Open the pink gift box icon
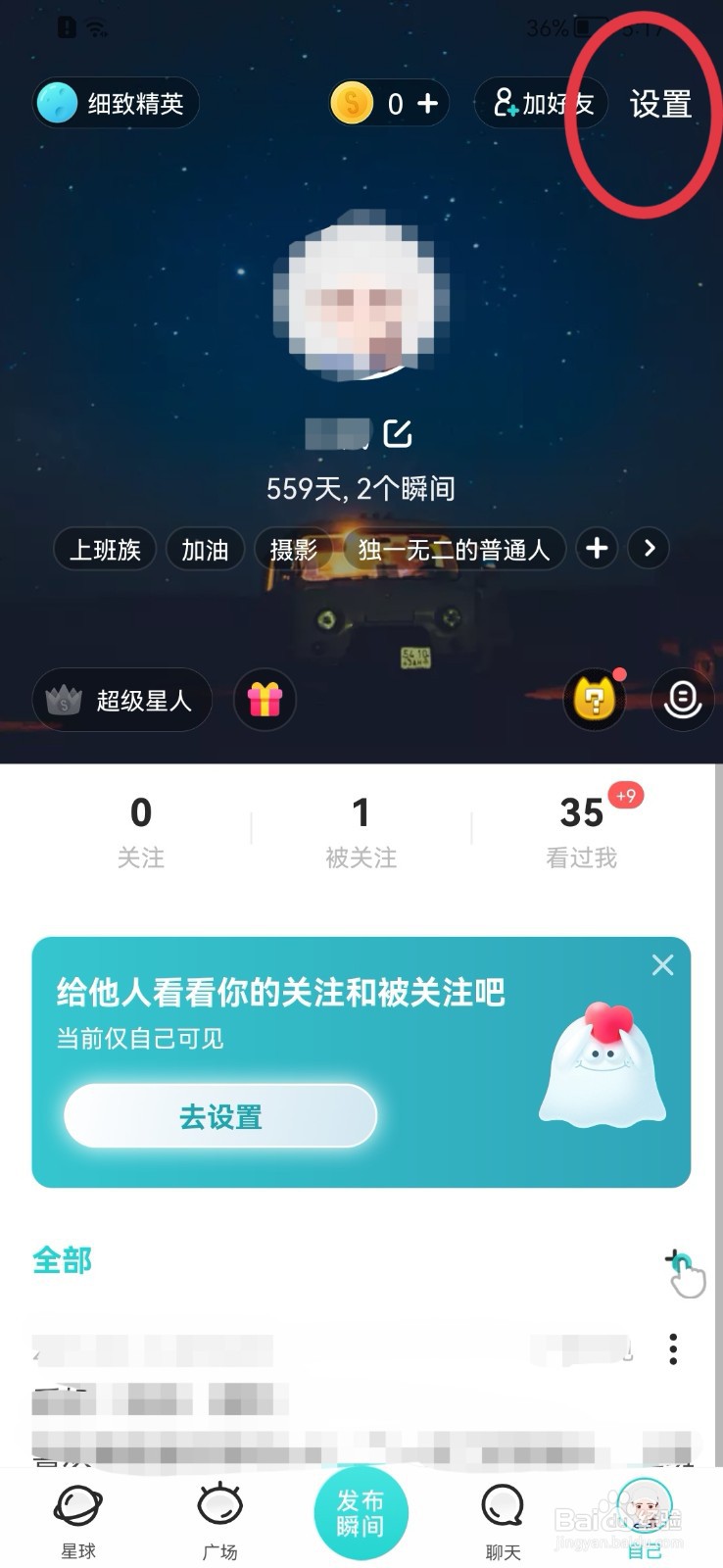 point(264,700)
